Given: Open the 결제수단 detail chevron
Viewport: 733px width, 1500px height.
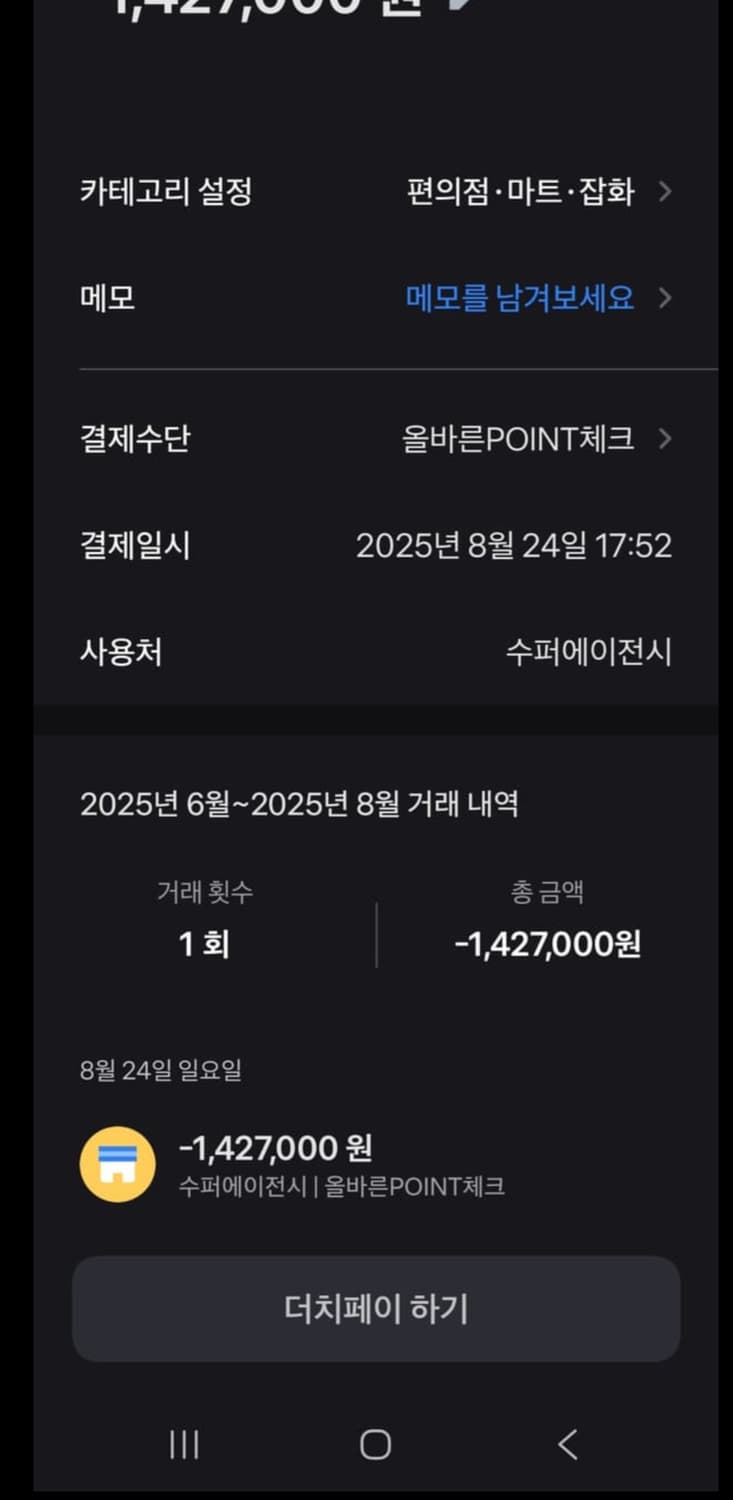Looking at the screenshot, I should tap(664, 438).
